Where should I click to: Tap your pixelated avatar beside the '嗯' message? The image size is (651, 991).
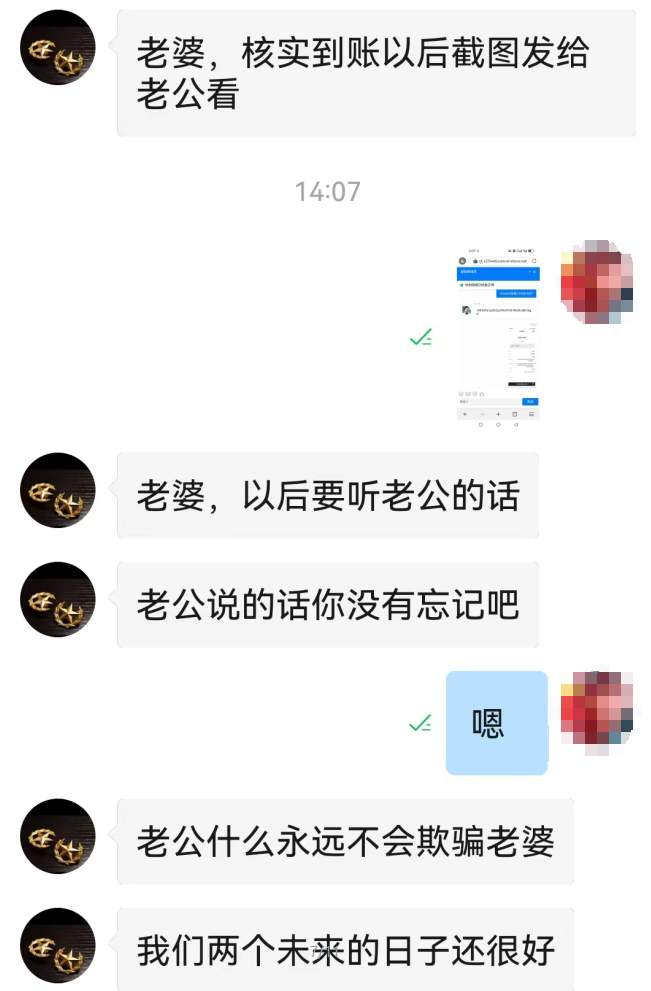598,709
